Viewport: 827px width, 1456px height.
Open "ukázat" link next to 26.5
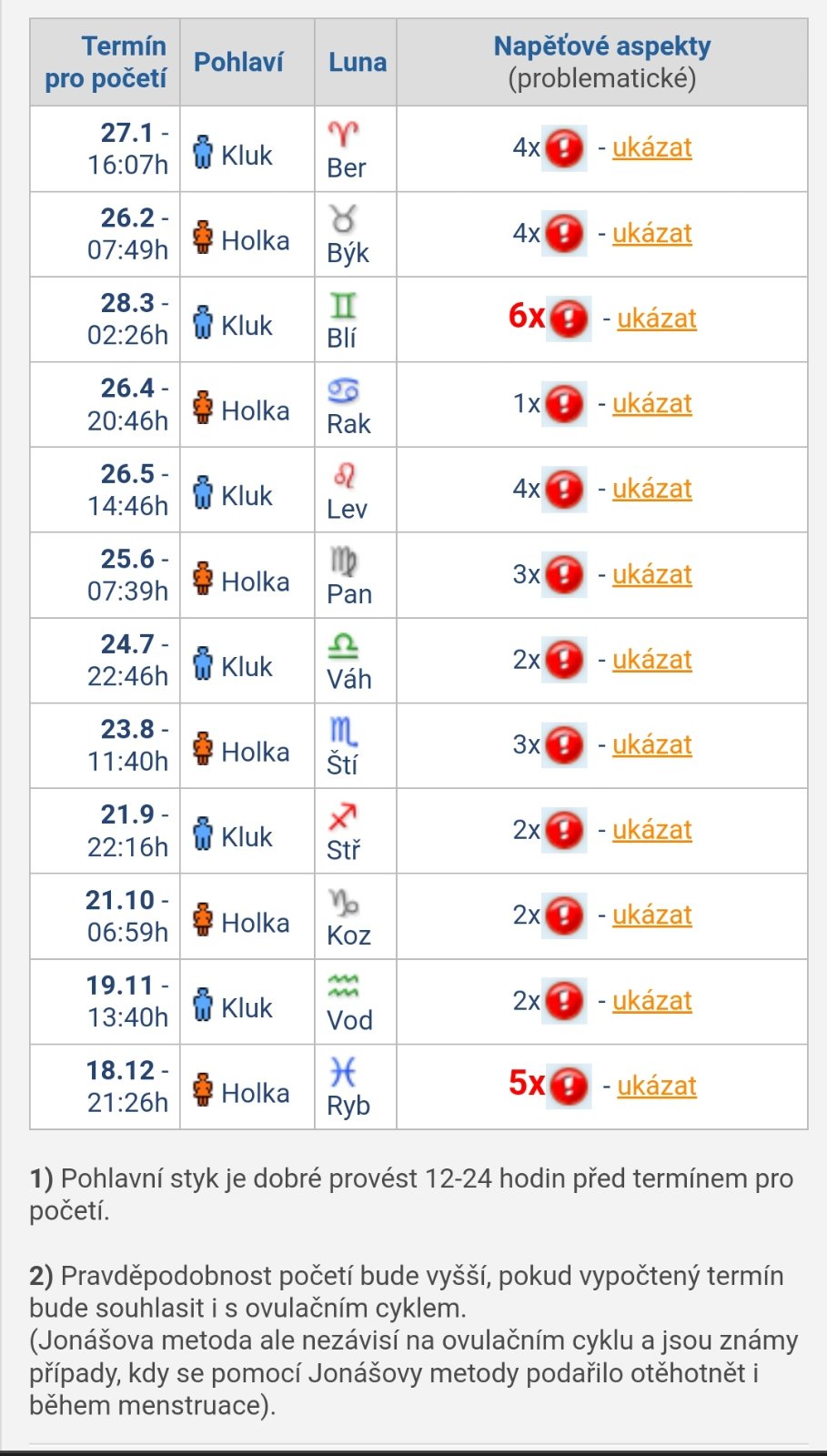click(x=651, y=489)
